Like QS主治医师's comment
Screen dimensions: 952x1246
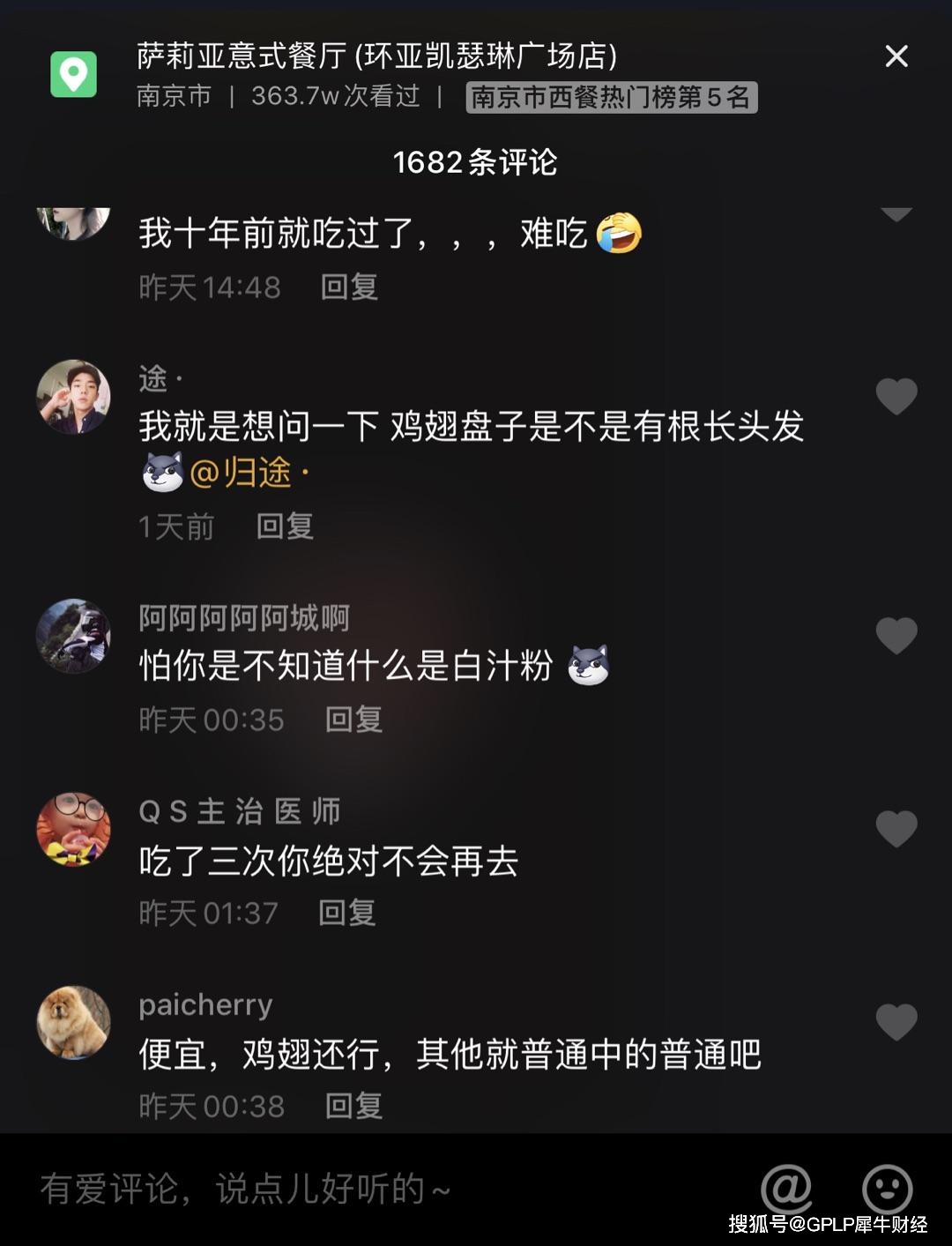click(x=896, y=828)
